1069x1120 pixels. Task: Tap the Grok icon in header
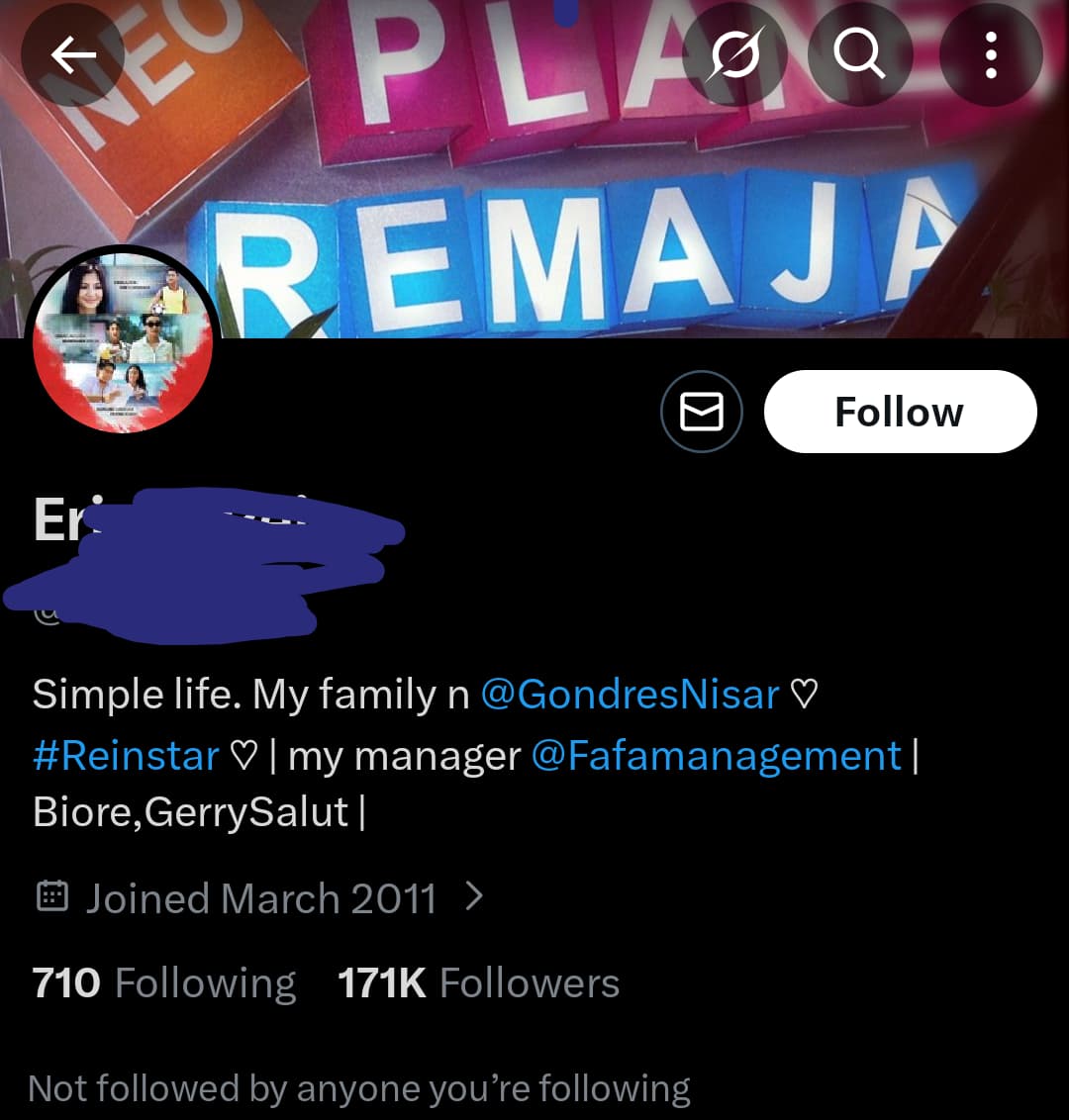pos(734,56)
